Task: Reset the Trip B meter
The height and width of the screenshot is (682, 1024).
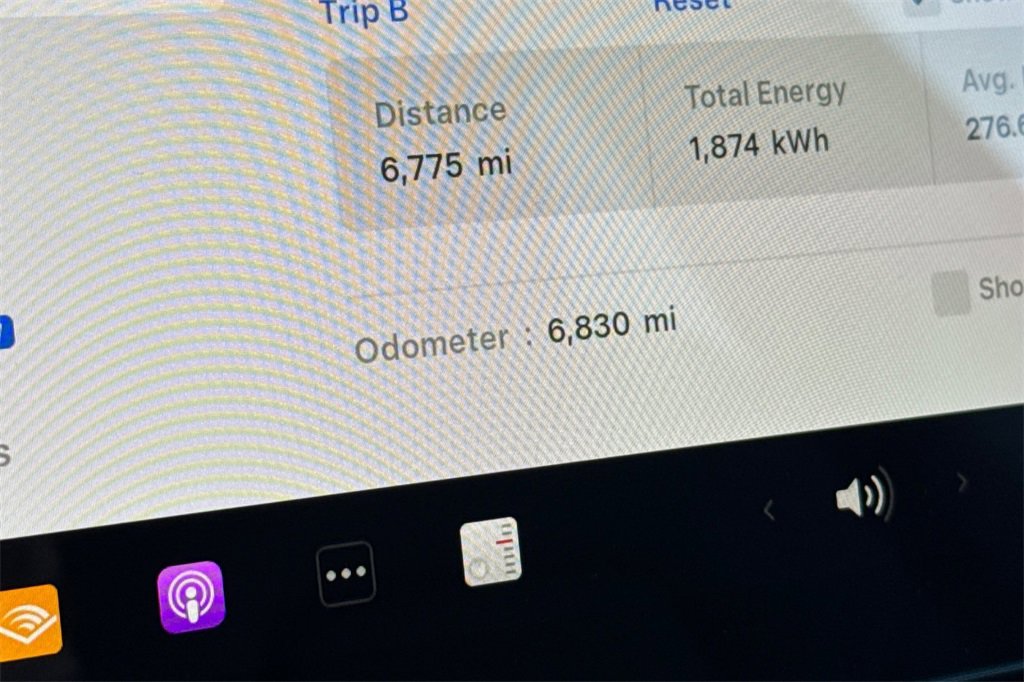Action: [x=692, y=4]
